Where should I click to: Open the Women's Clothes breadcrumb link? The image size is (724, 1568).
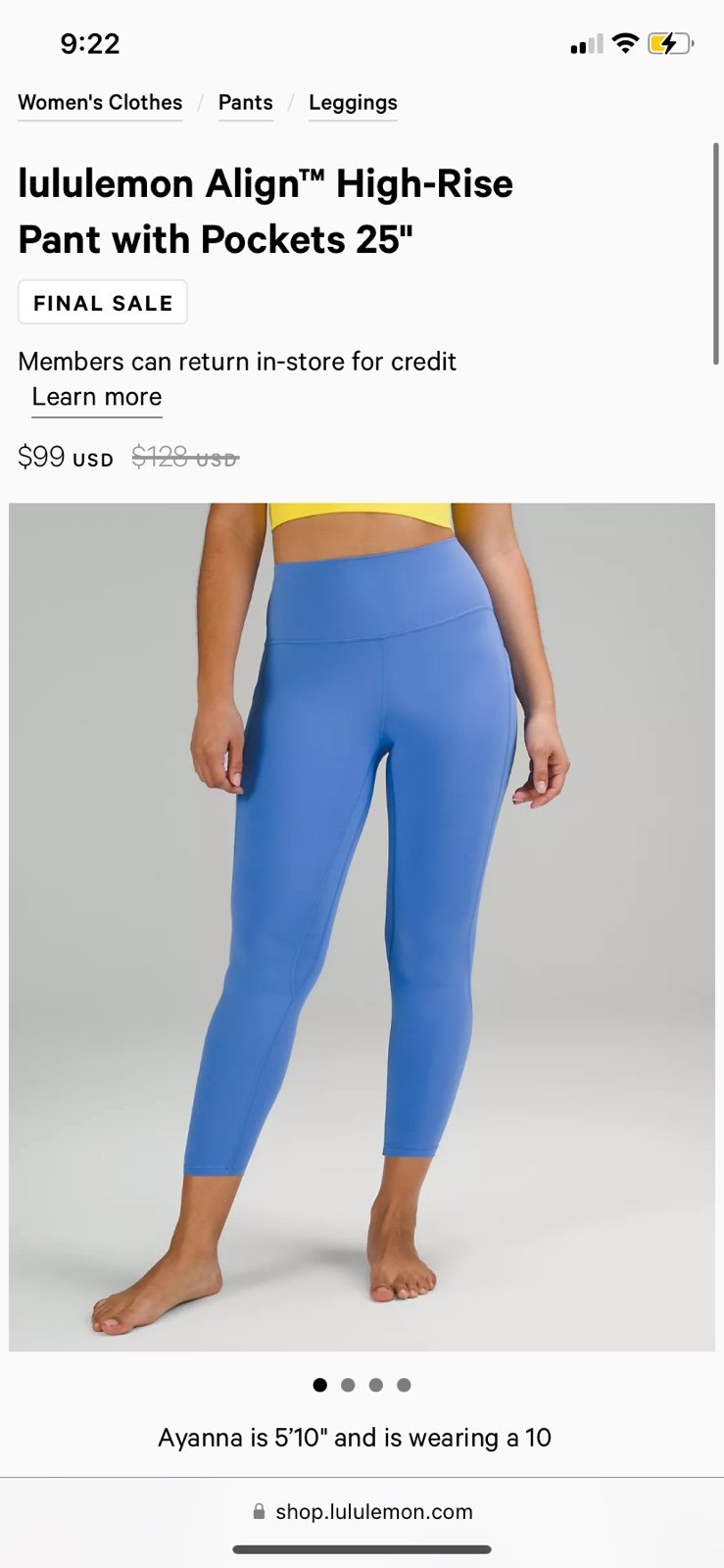click(100, 103)
